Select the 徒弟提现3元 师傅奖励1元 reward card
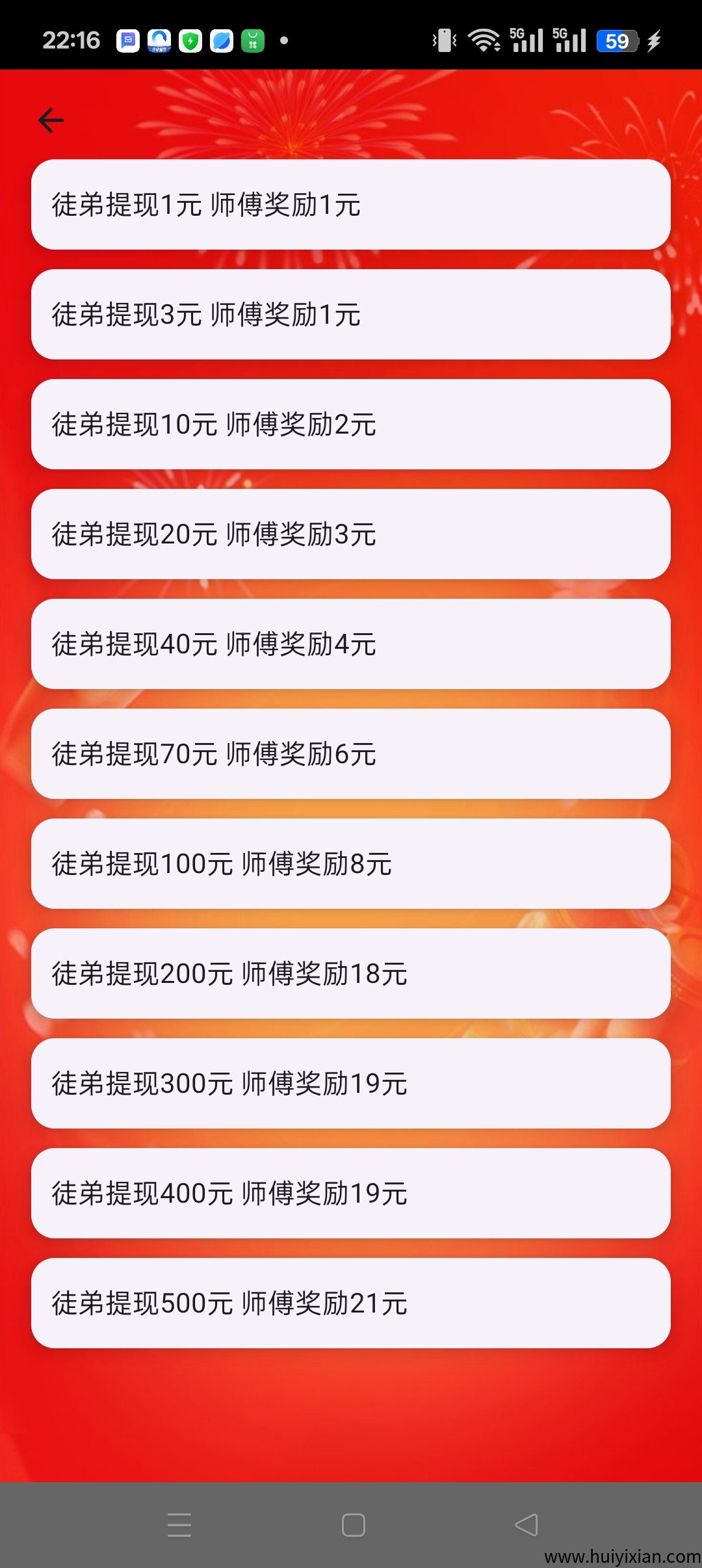The height and width of the screenshot is (1568, 702). [x=351, y=315]
